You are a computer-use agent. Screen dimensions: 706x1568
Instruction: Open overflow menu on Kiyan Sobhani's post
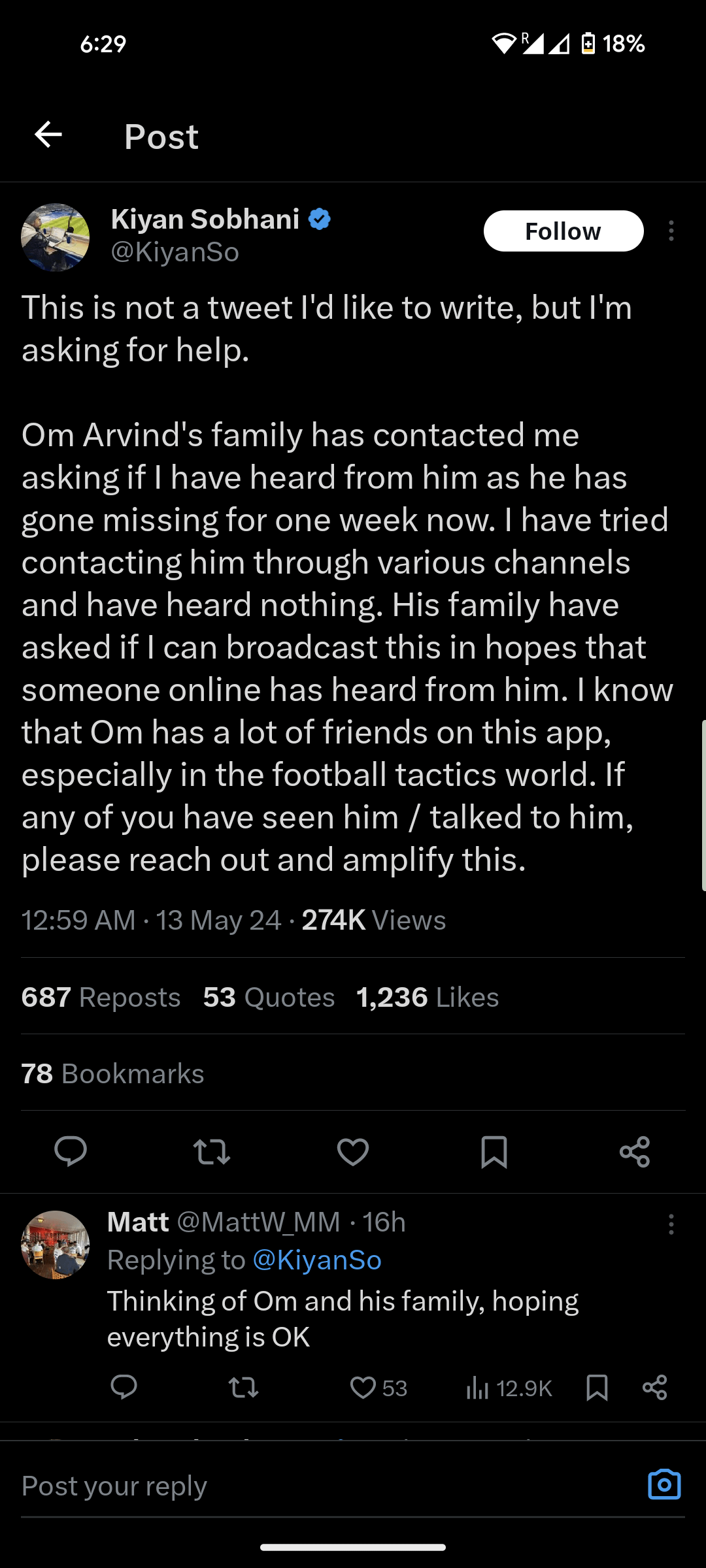click(671, 231)
